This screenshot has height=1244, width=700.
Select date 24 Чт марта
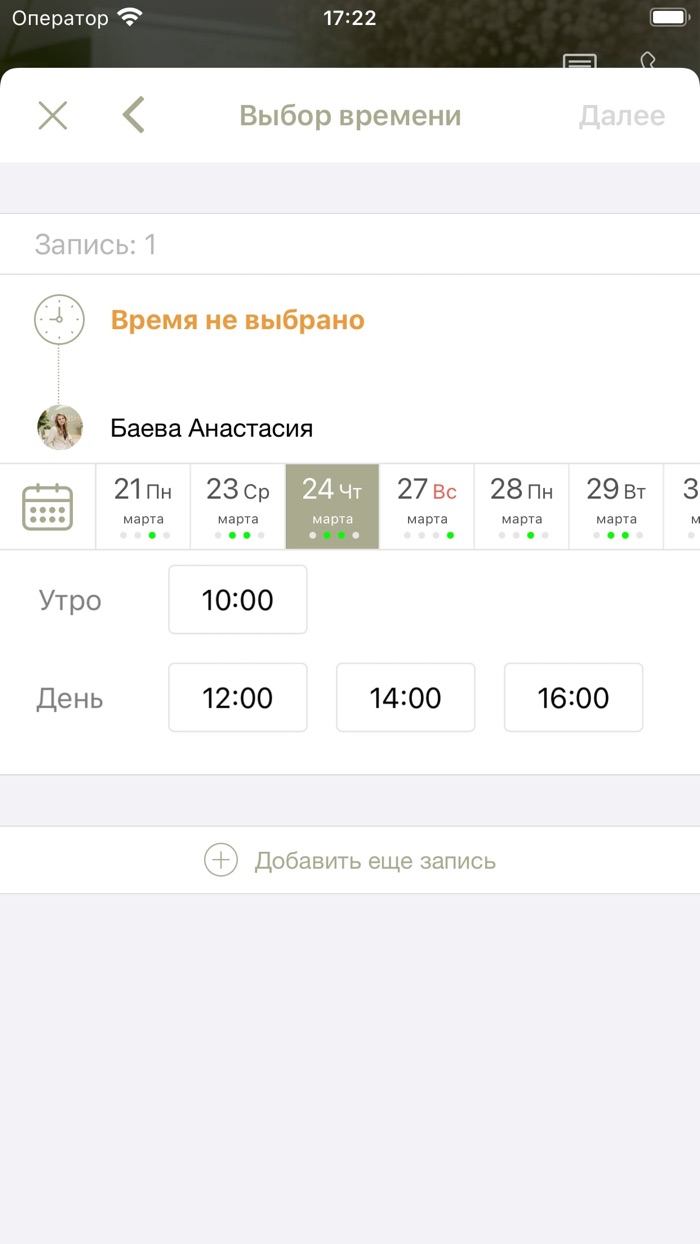(332, 507)
